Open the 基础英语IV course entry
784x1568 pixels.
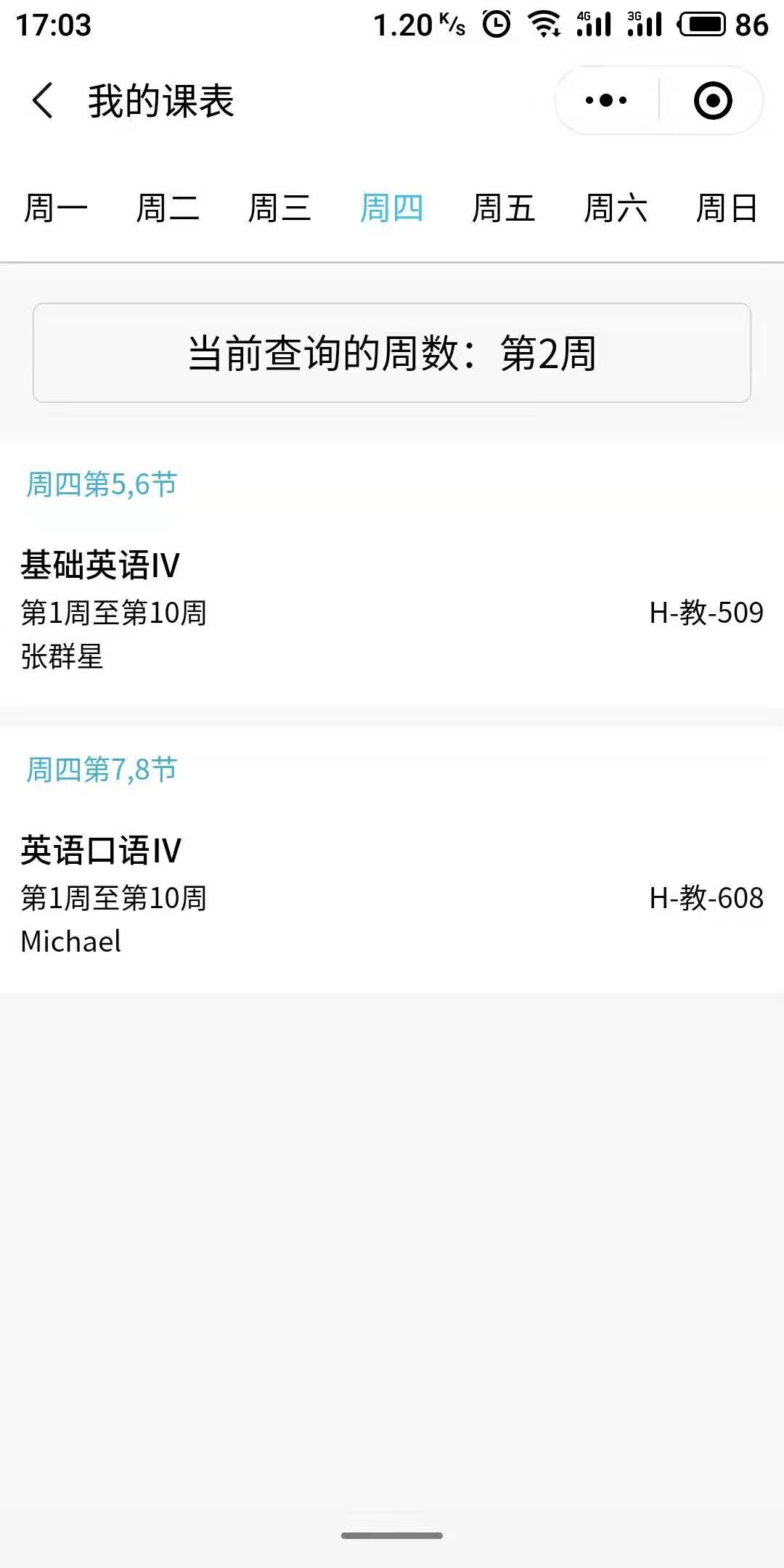392,610
